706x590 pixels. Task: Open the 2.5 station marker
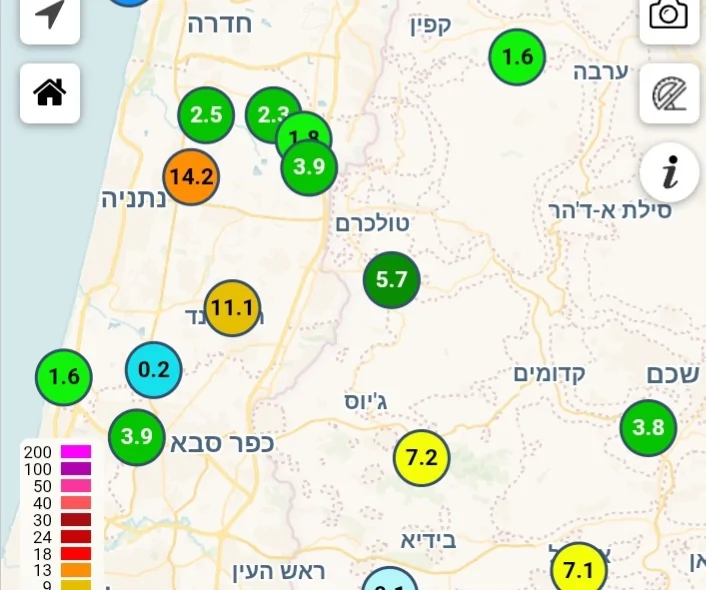pos(206,115)
